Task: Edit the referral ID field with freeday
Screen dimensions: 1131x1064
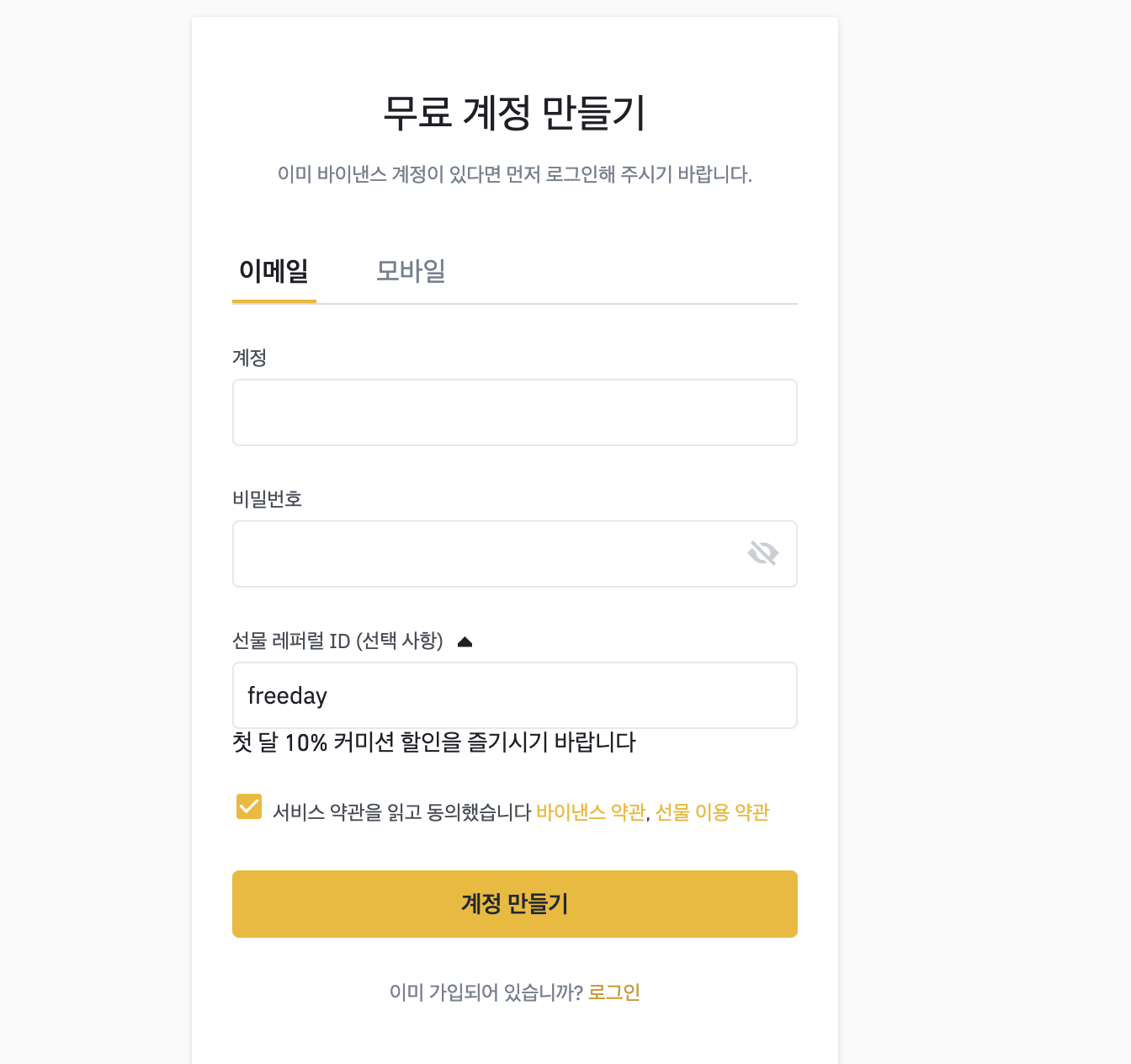Action: pos(514,695)
